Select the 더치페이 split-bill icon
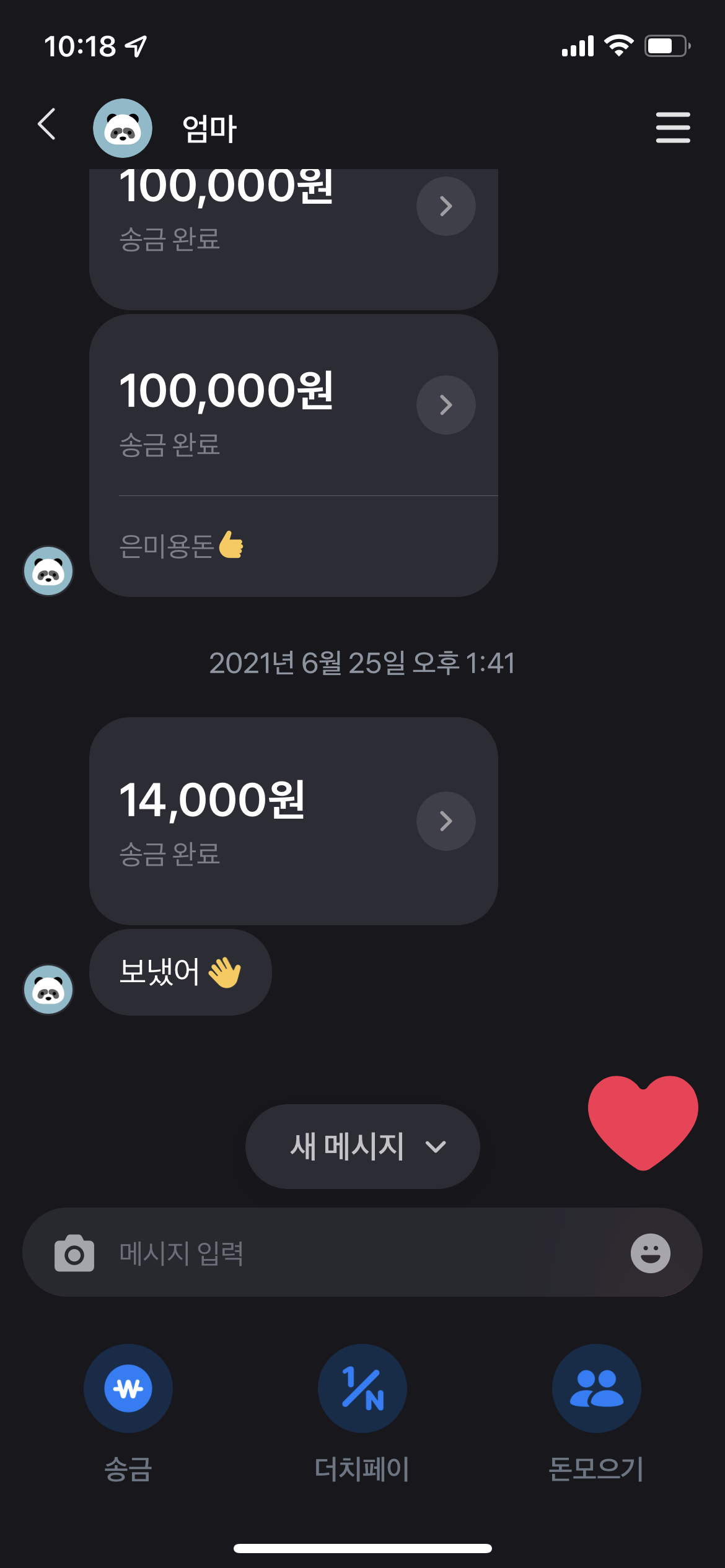Viewport: 725px width, 1568px height. click(361, 1388)
